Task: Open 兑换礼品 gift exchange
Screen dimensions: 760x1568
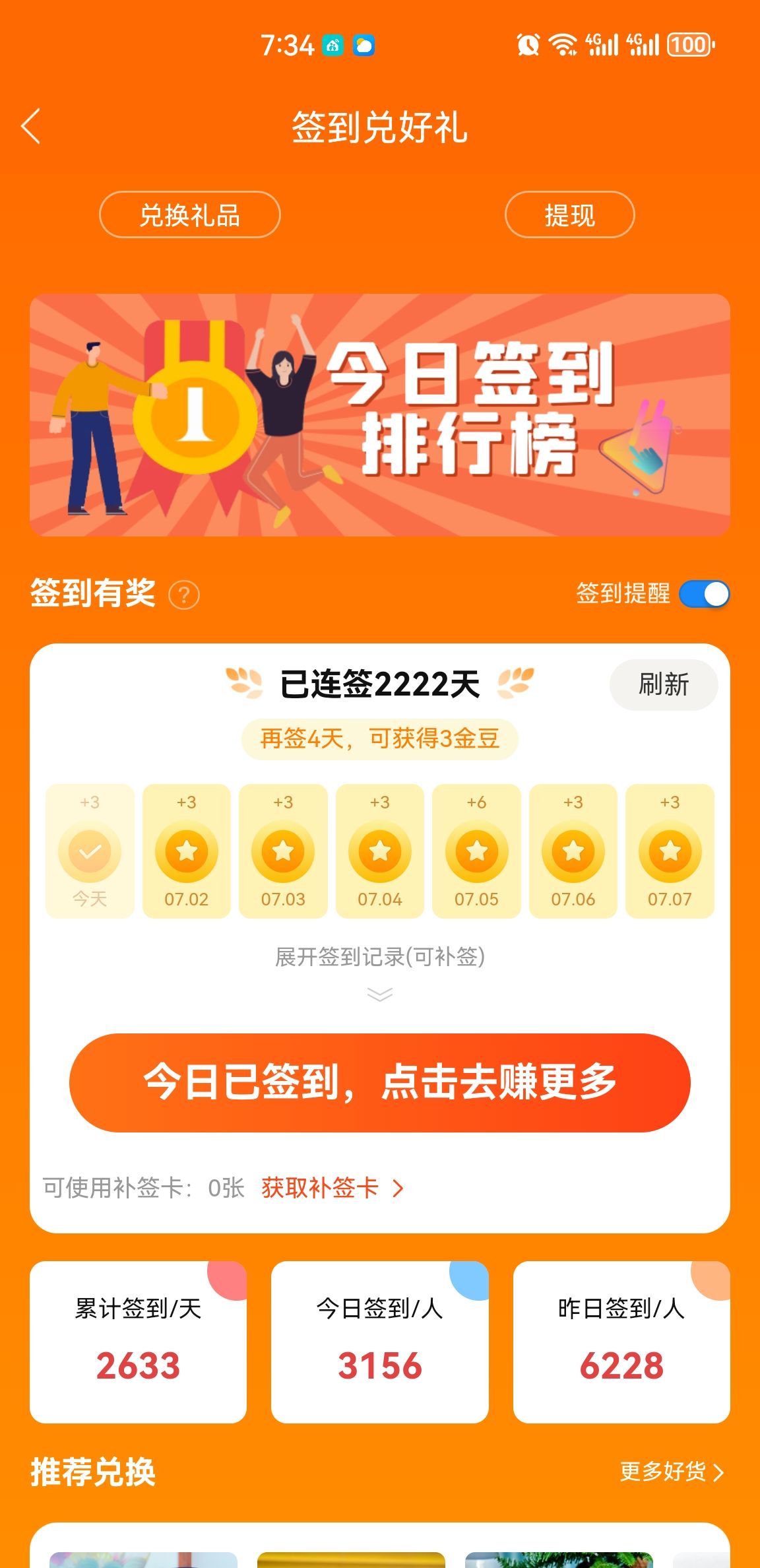Action: (x=190, y=215)
